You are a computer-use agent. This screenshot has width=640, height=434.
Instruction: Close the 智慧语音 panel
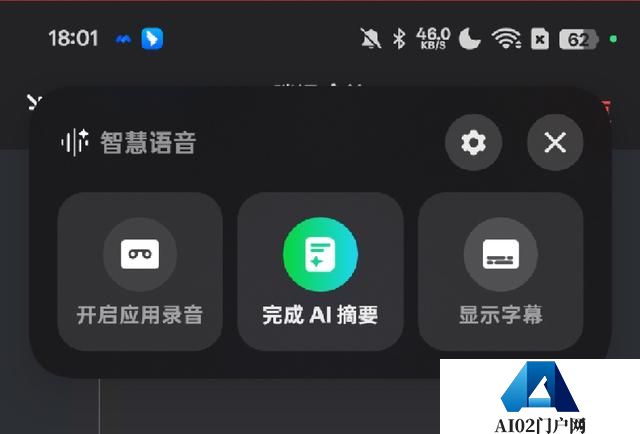tap(555, 143)
